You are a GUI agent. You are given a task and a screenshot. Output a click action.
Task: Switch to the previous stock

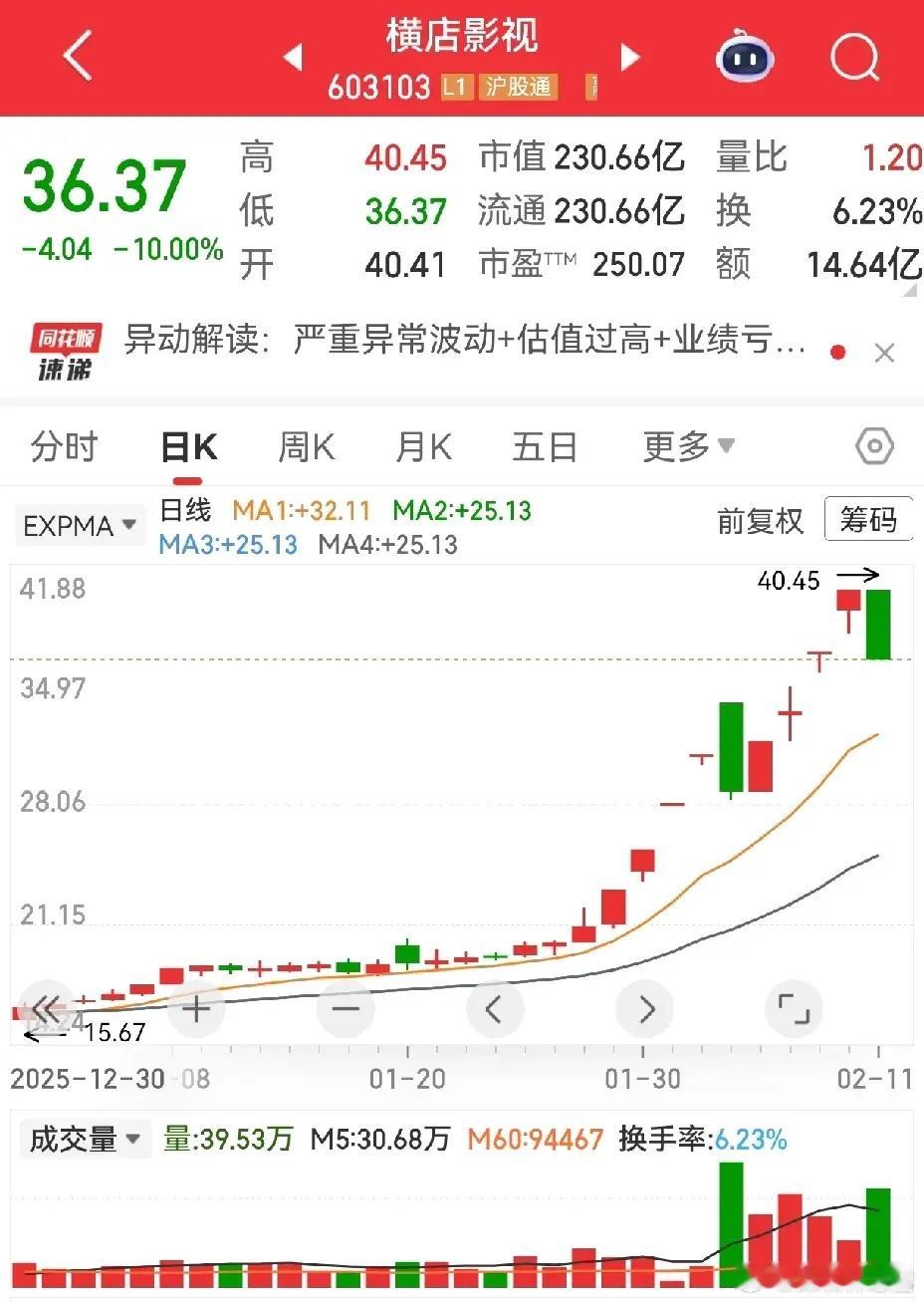(293, 57)
